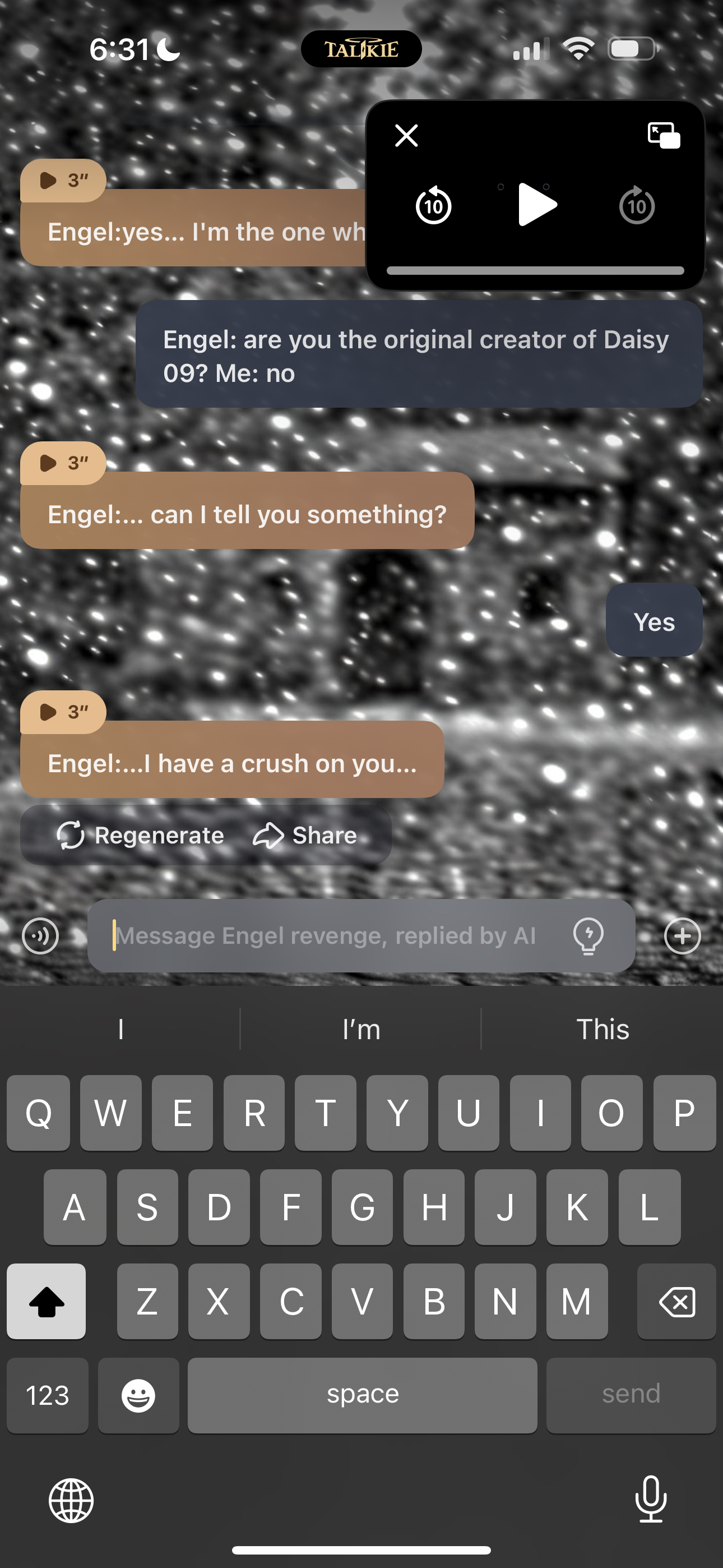Regenerate Engel's last reply
Image resolution: width=723 pixels, height=1568 pixels.
pyautogui.click(x=141, y=835)
